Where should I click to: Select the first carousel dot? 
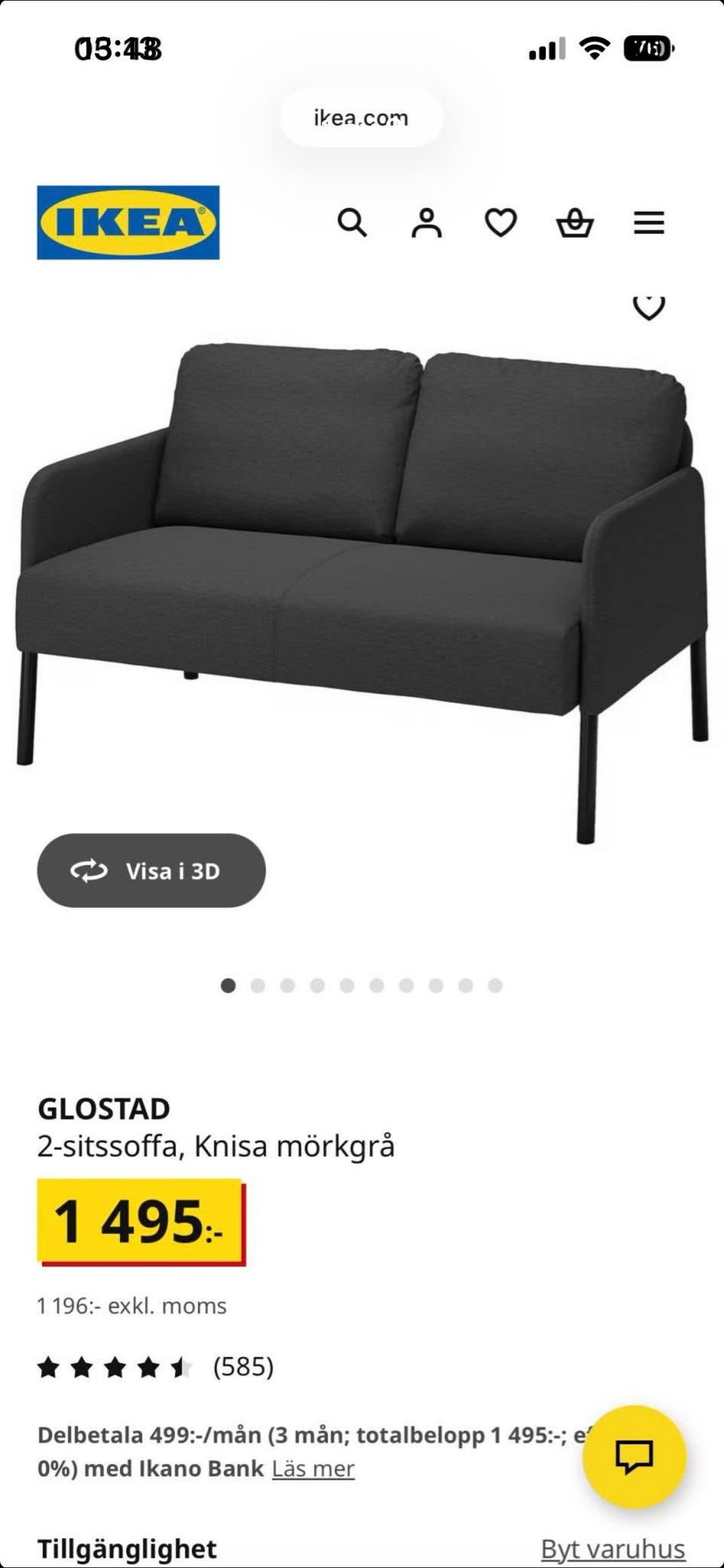tap(228, 985)
